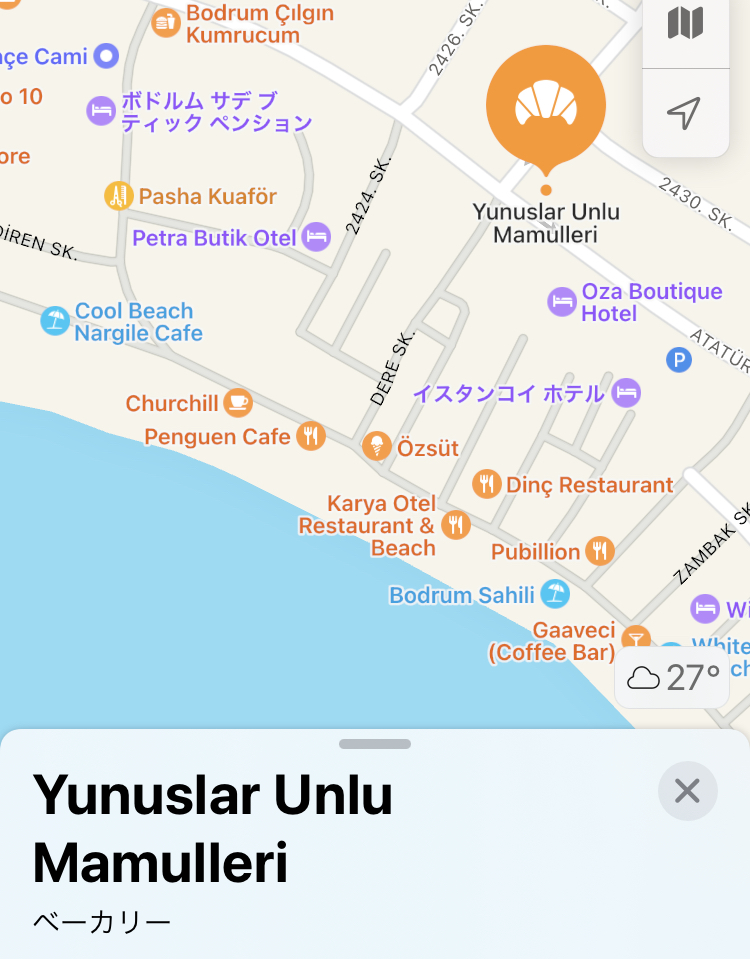Center map on current location

pos(684,113)
